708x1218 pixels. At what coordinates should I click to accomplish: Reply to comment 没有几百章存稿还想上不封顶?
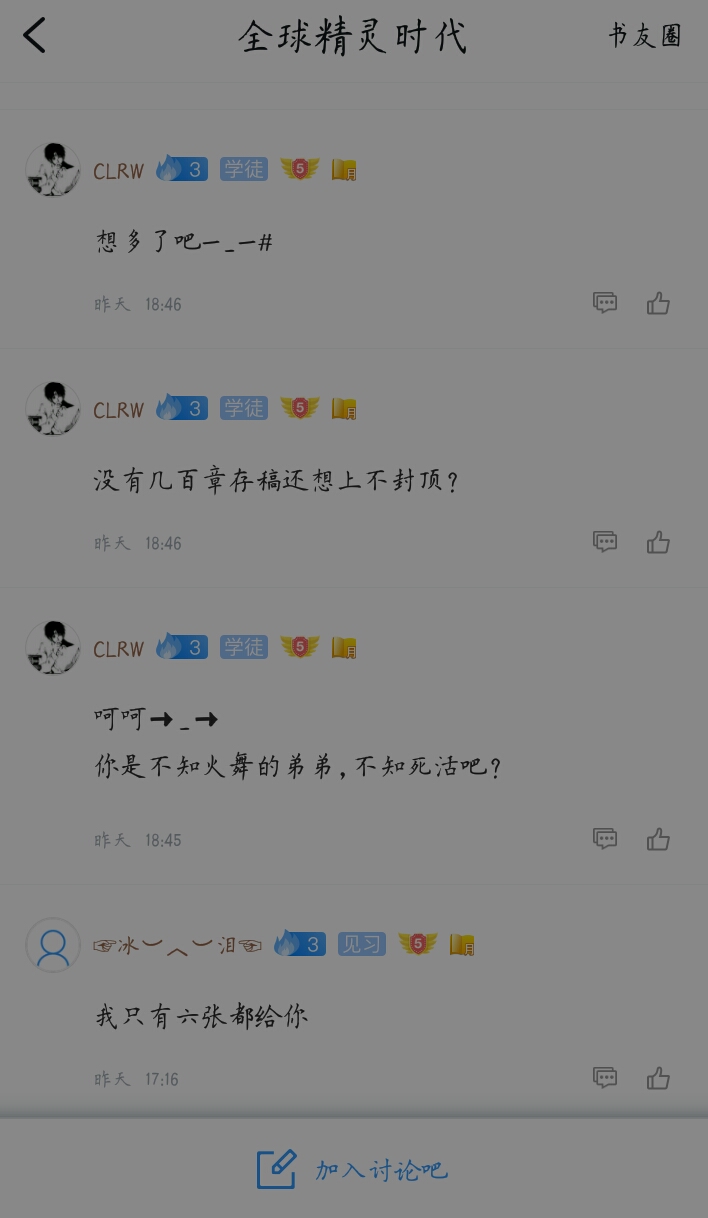(x=605, y=542)
